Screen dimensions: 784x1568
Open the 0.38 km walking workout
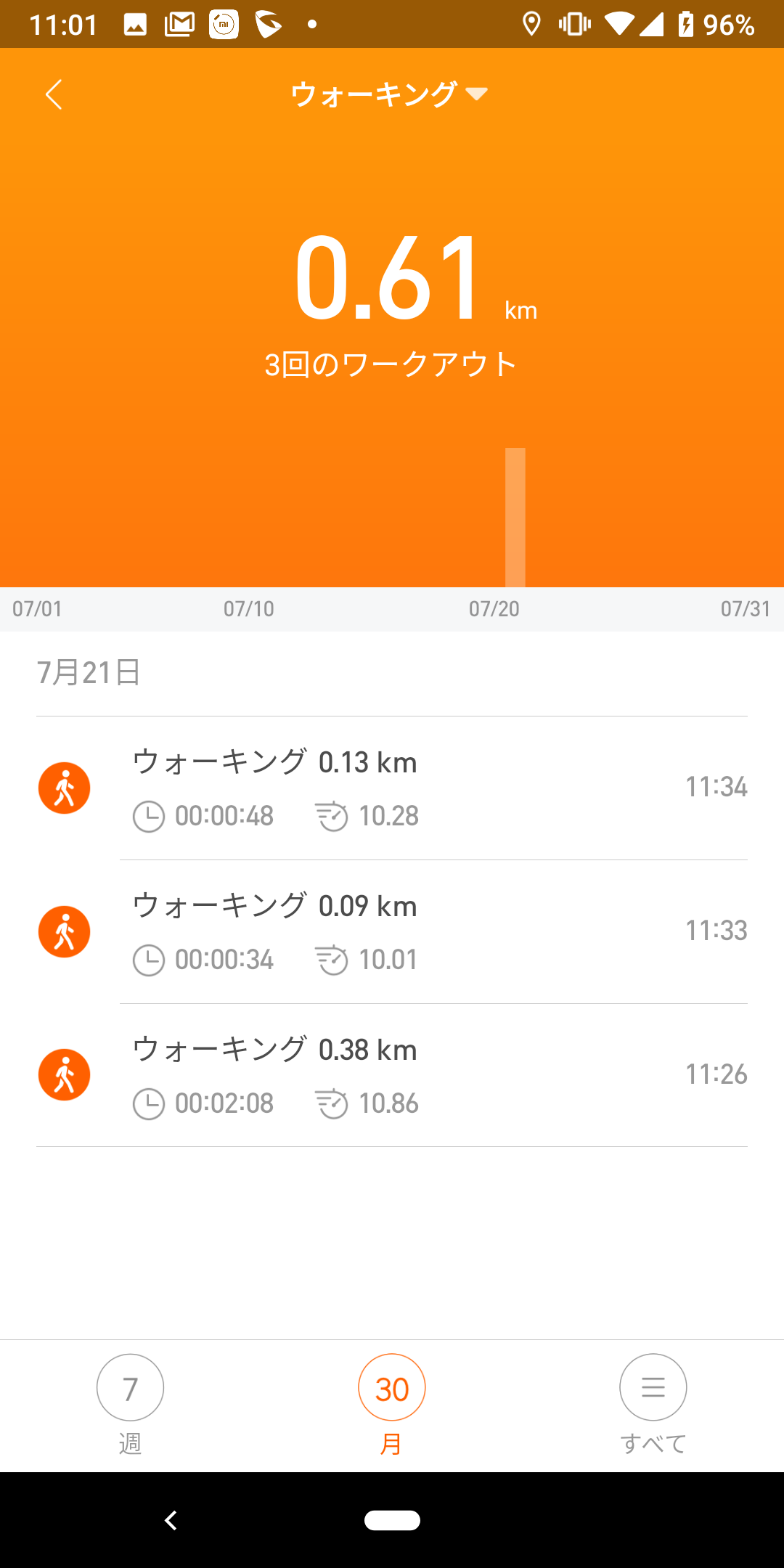point(392,1076)
